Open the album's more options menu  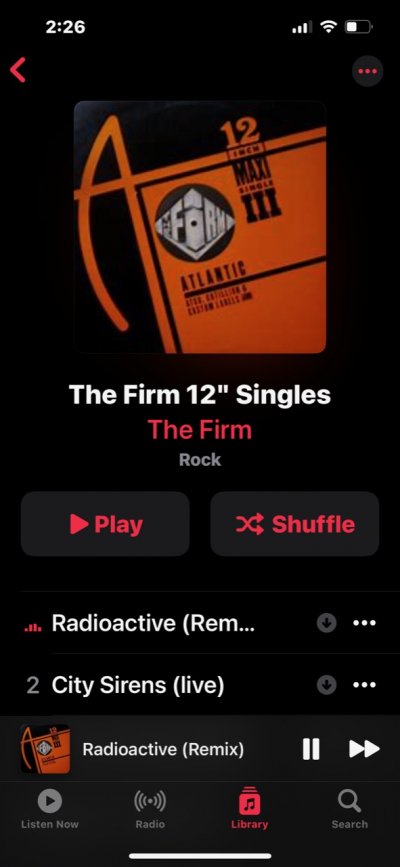click(367, 71)
